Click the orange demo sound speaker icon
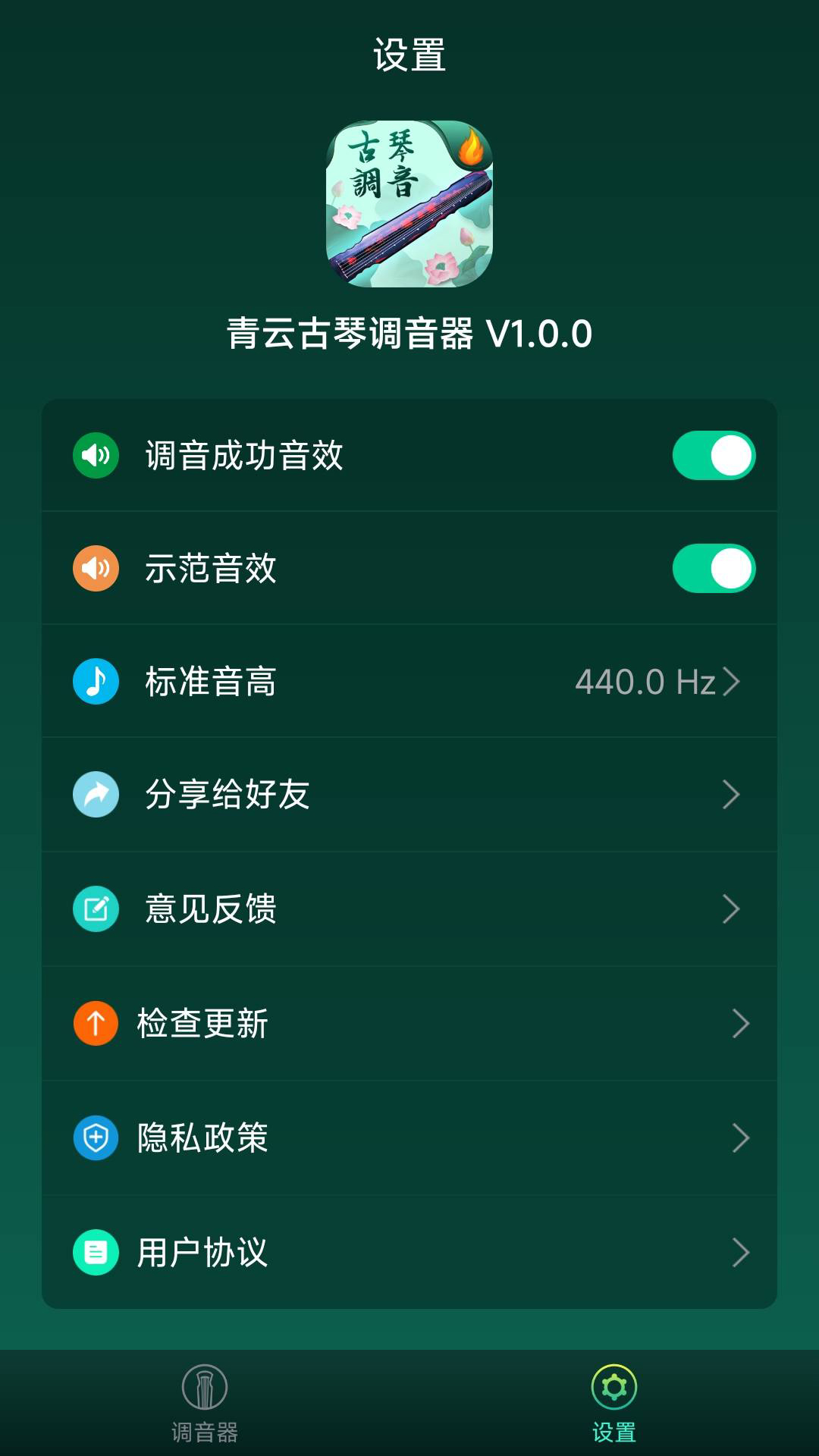Viewport: 819px width, 1456px height. [96, 567]
